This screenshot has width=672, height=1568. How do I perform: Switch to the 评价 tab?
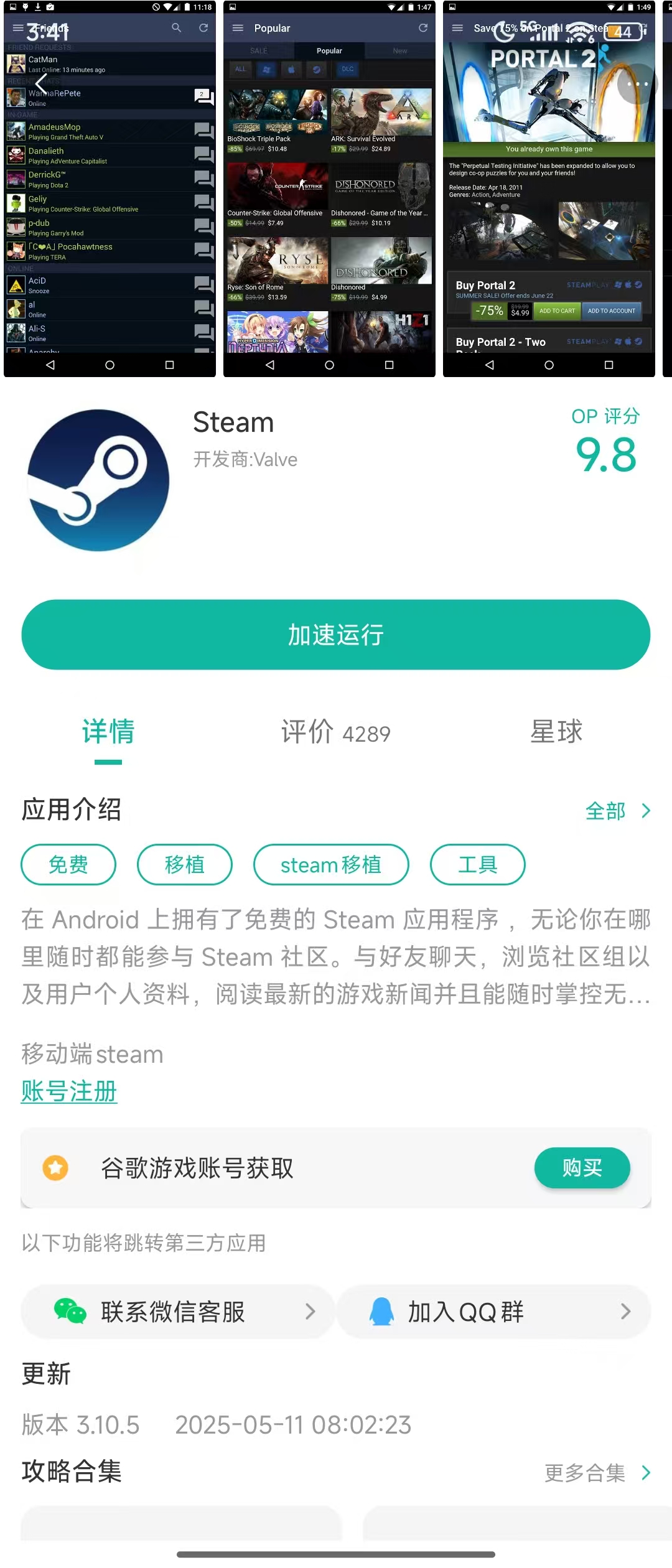point(336,732)
